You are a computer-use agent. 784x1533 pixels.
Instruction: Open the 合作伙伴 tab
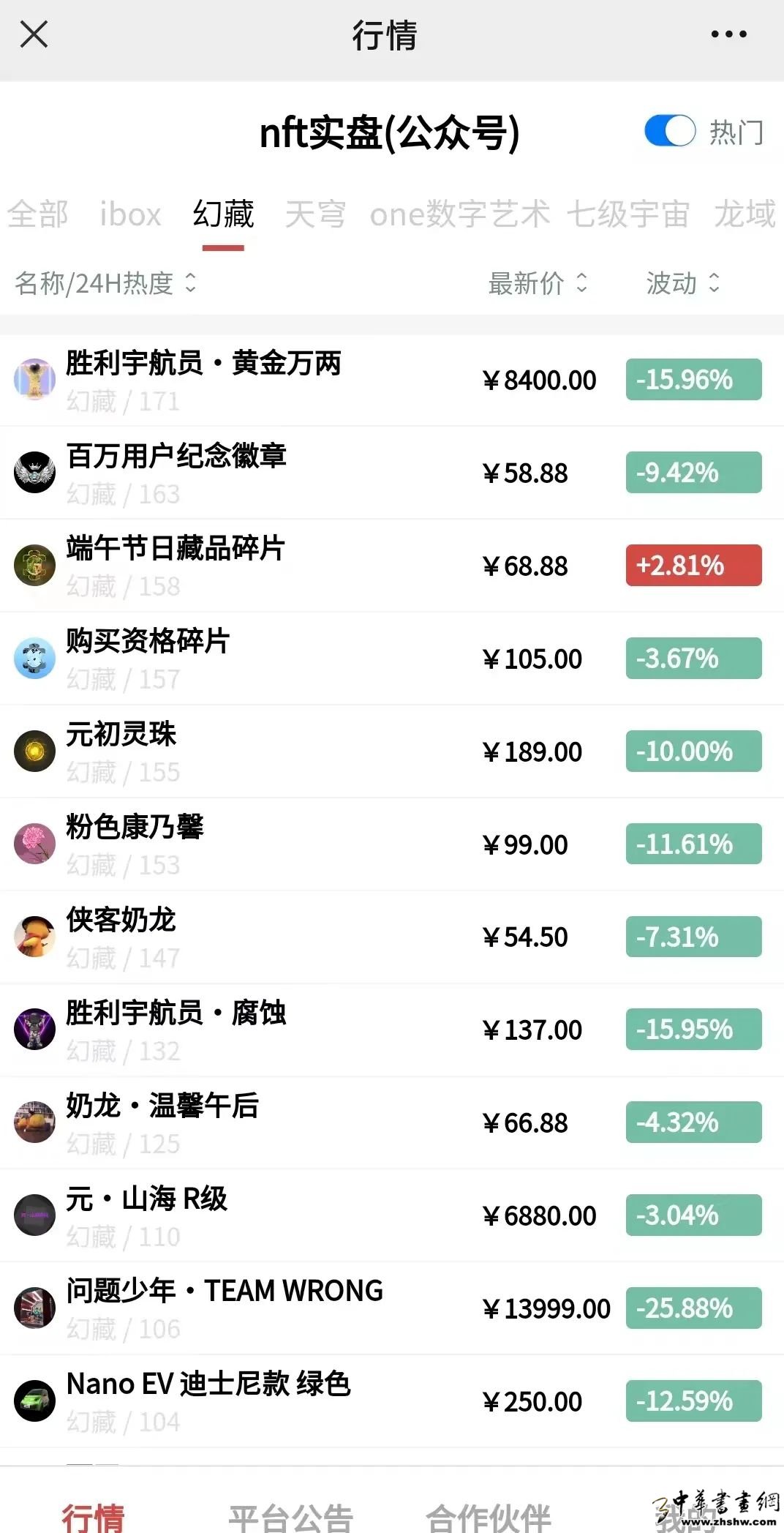489,1516
